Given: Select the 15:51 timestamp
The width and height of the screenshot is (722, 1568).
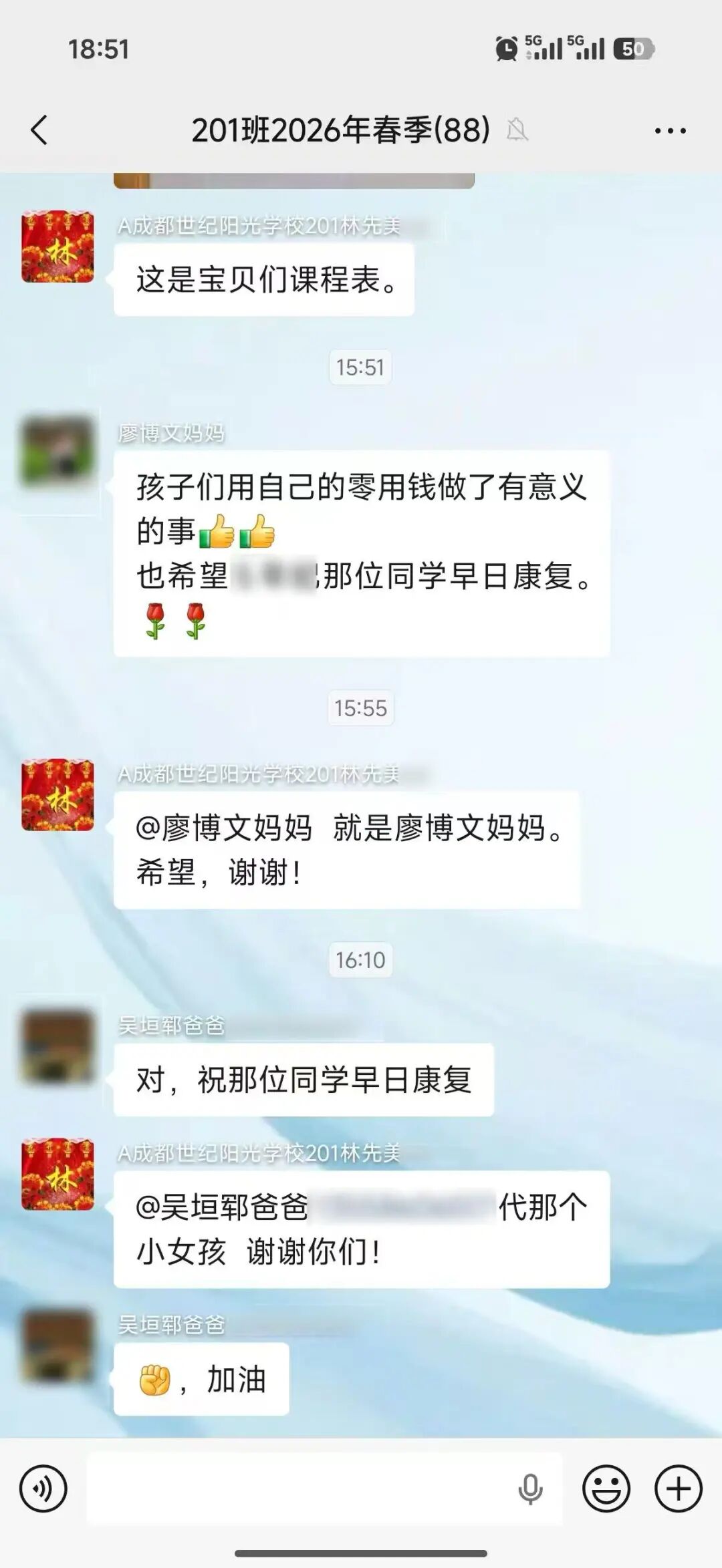Looking at the screenshot, I should [x=361, y=367].
